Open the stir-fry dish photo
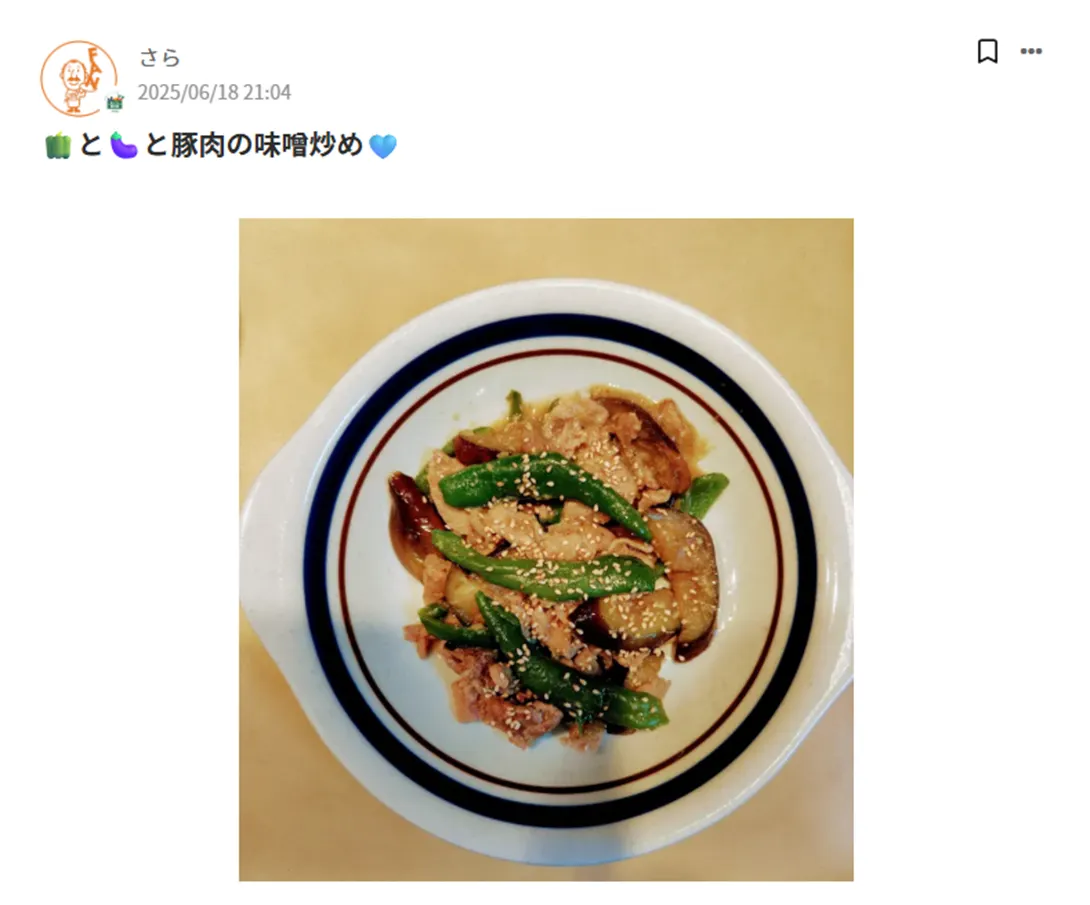This screenshot has height=905, width=1090. coord(546,549)
